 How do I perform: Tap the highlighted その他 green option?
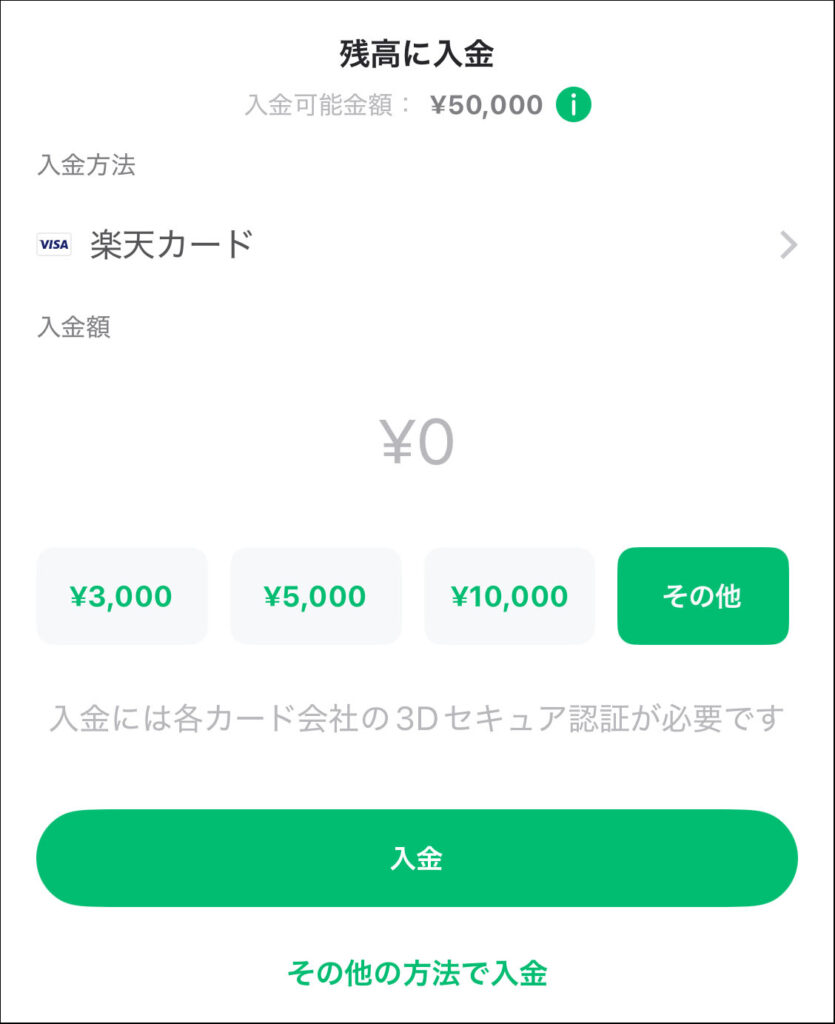(703, 596)
